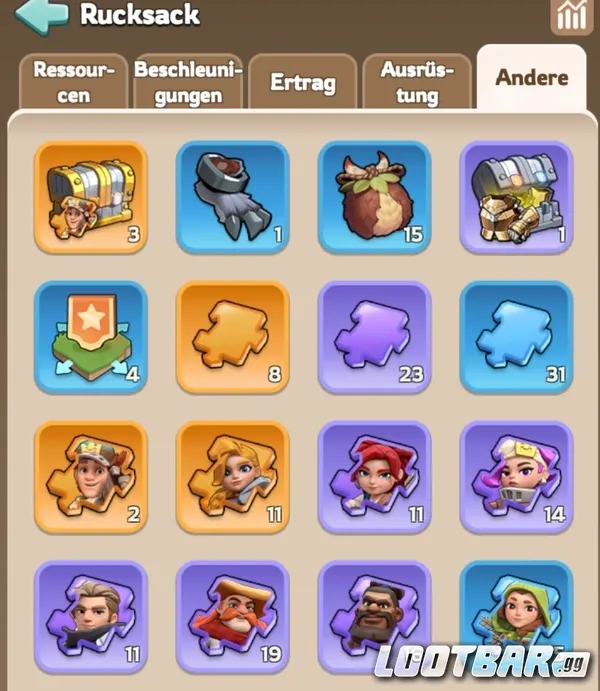Select the purple puzzle piece with 23
The image size is (600, 691).
(375, 337)
